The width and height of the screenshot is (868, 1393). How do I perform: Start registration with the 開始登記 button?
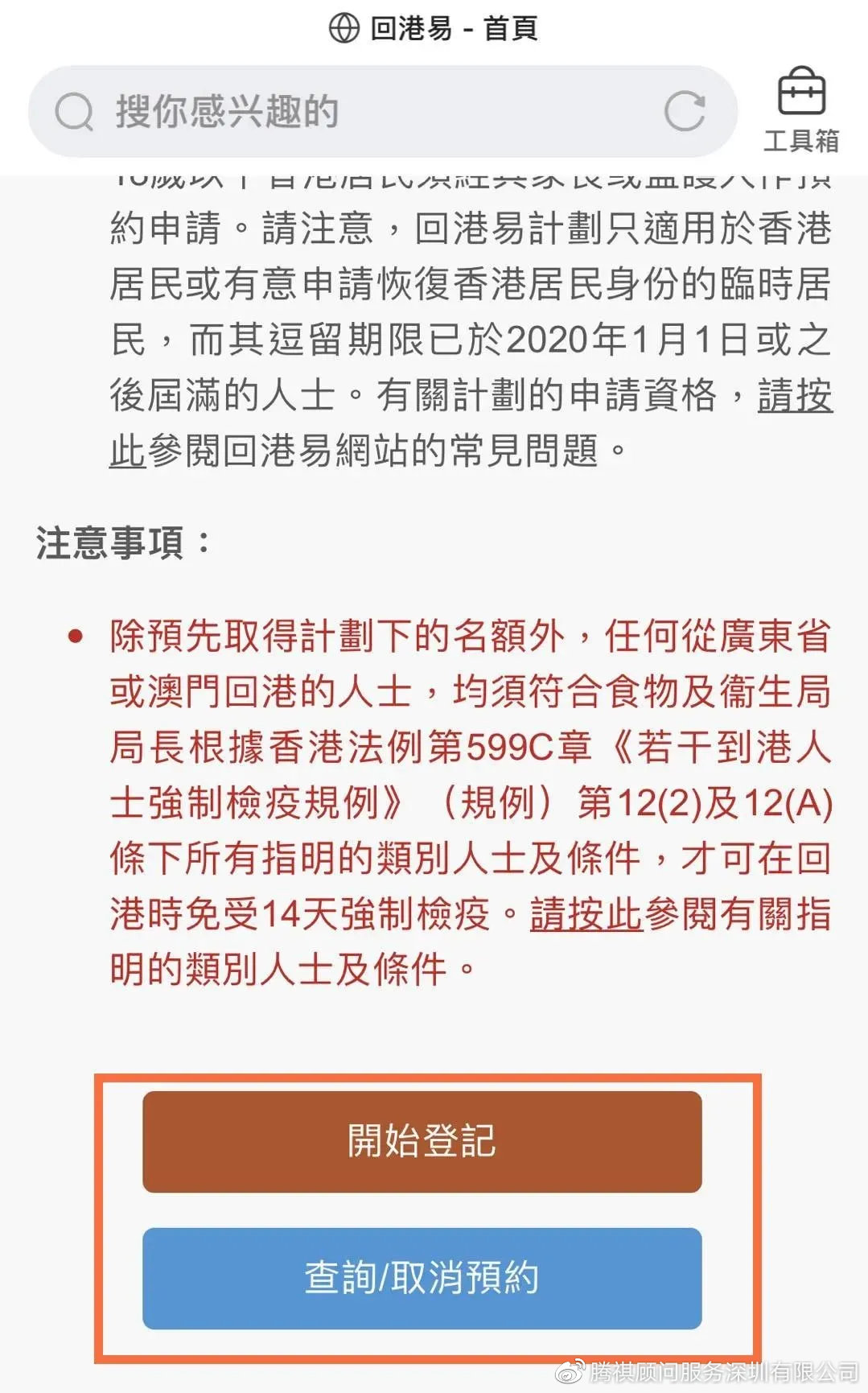[422, 1141]
